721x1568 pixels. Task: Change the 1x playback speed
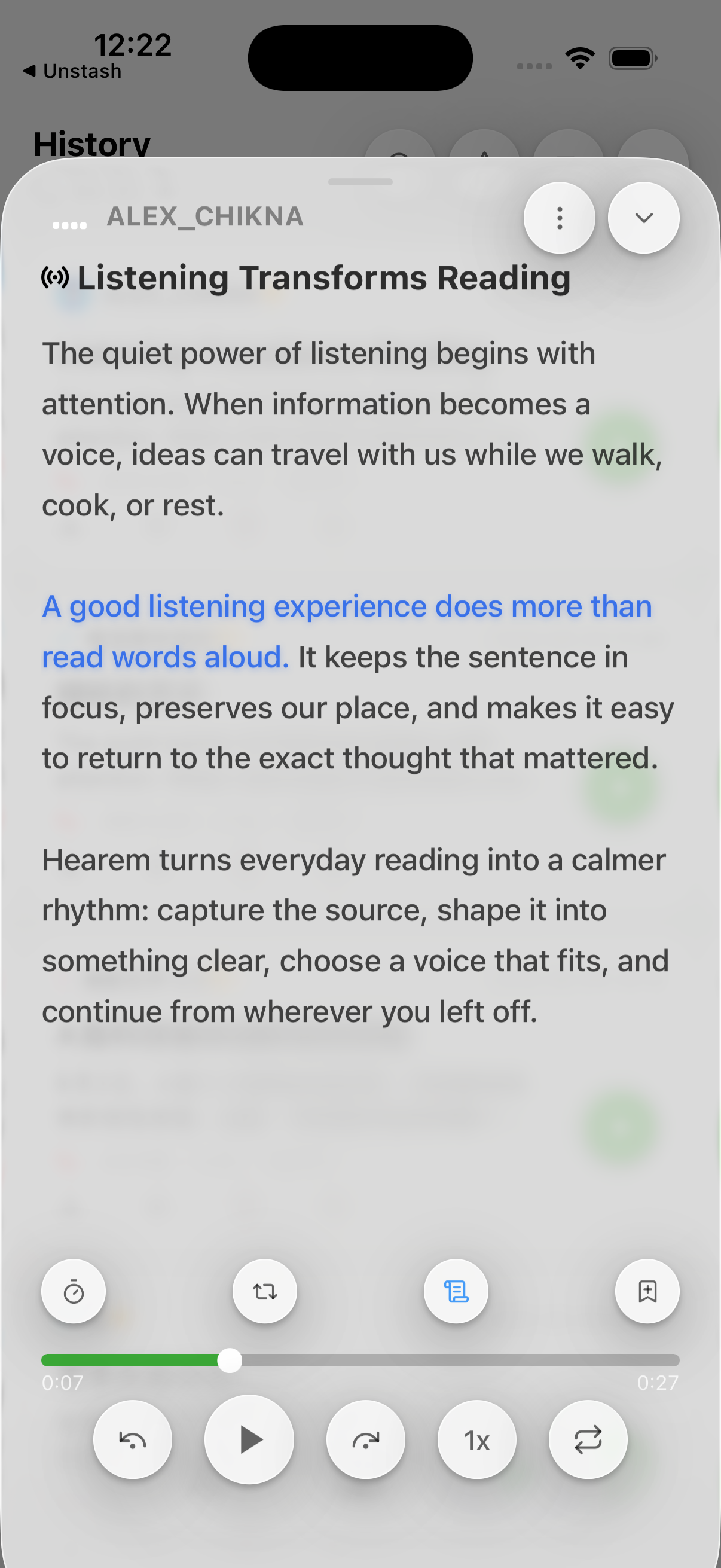(477, 1439)
